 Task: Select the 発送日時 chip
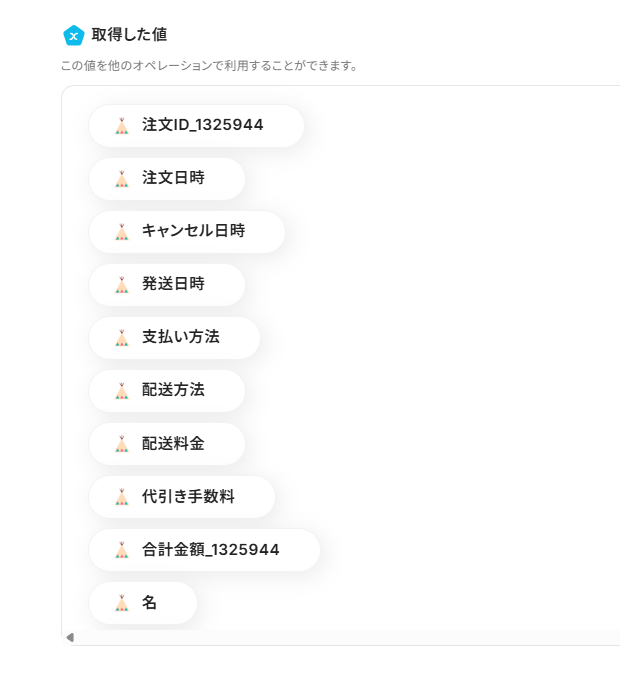click(x=167, y=284)
